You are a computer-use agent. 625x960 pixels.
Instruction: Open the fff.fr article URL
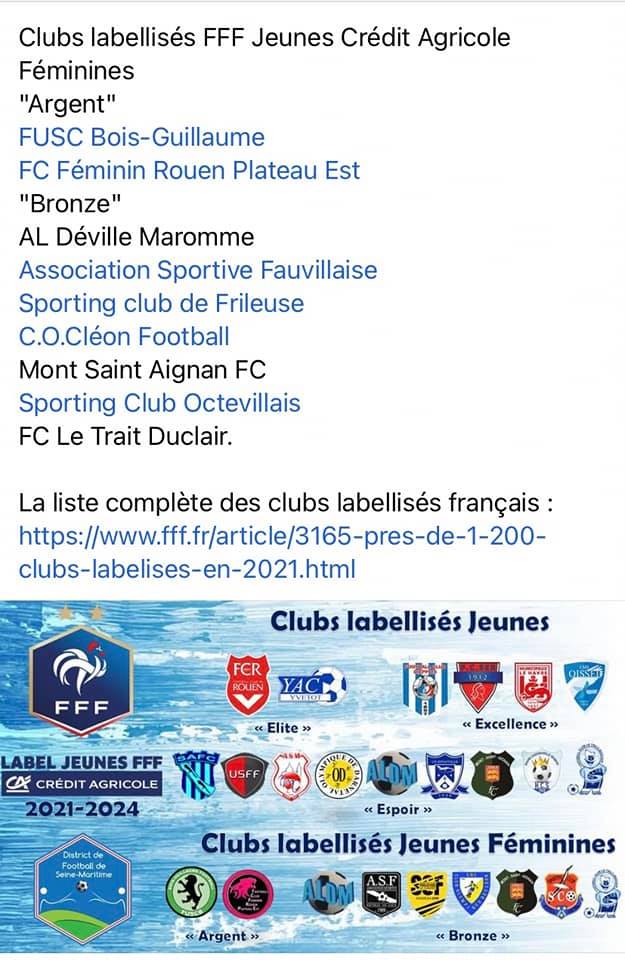coord(282,552)
